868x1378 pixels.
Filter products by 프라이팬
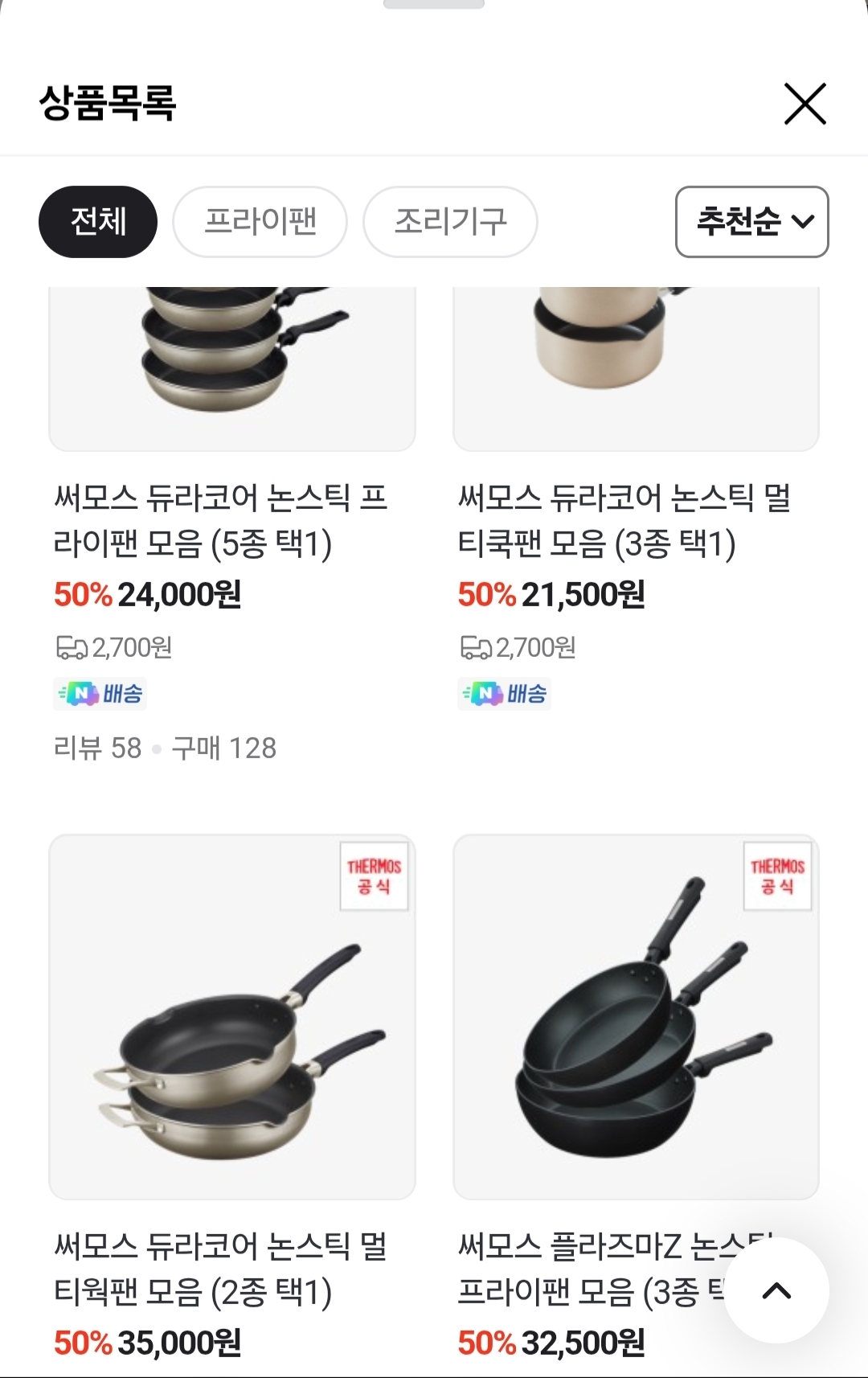point(260,222)
